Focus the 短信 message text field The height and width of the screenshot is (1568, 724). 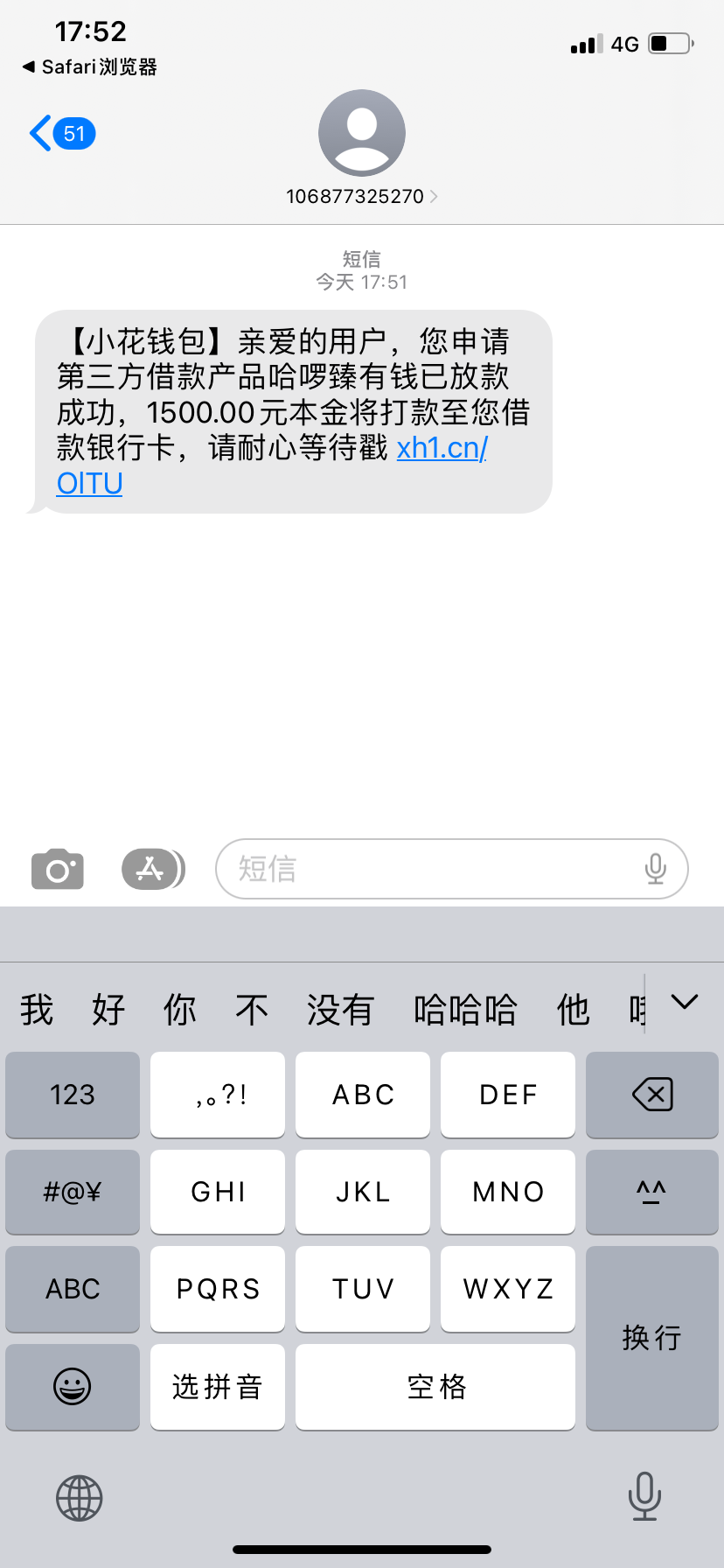point(428,869)
